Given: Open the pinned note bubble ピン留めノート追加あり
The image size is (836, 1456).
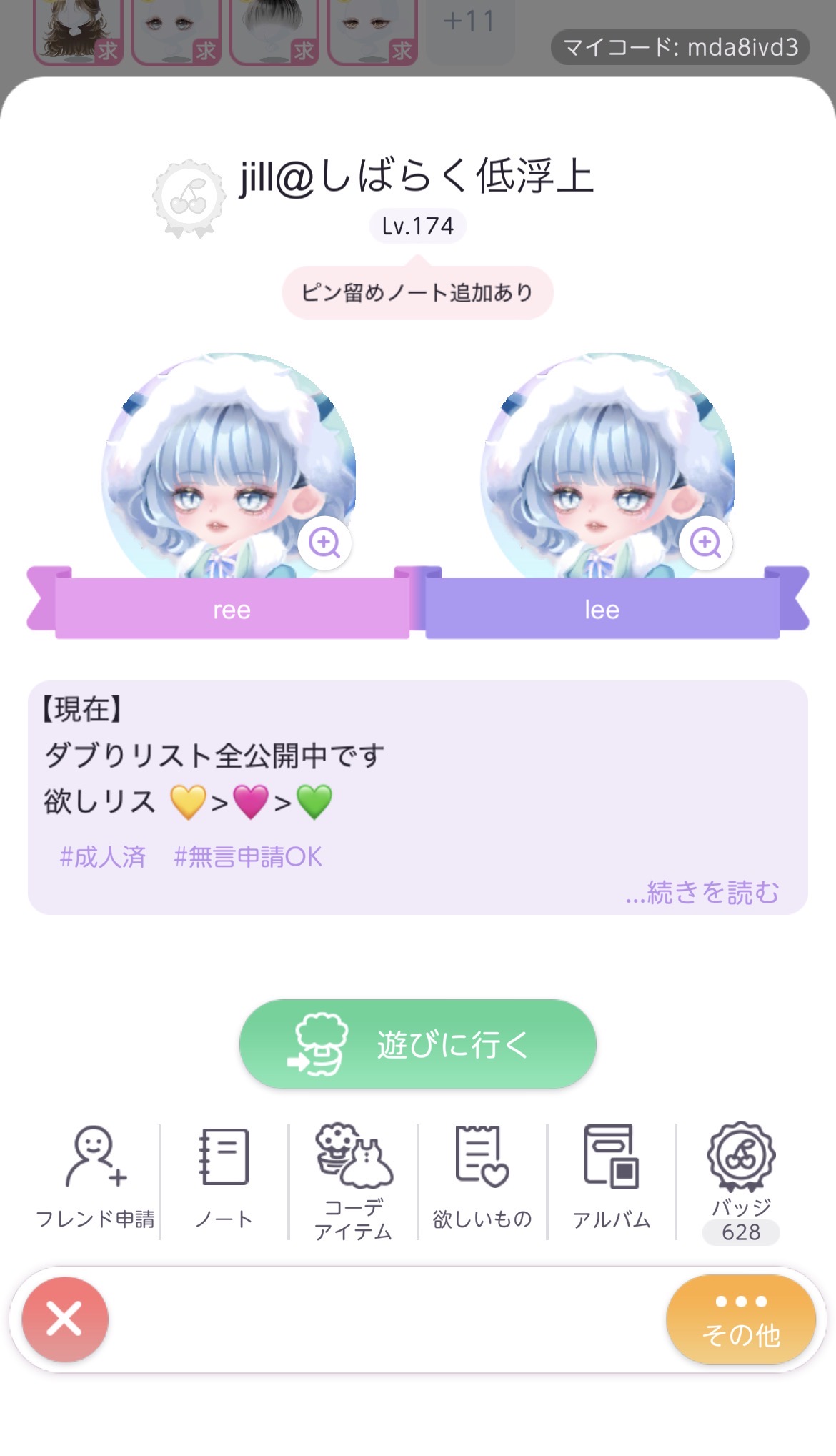Looking at the screenshot, I should (417, 292).
